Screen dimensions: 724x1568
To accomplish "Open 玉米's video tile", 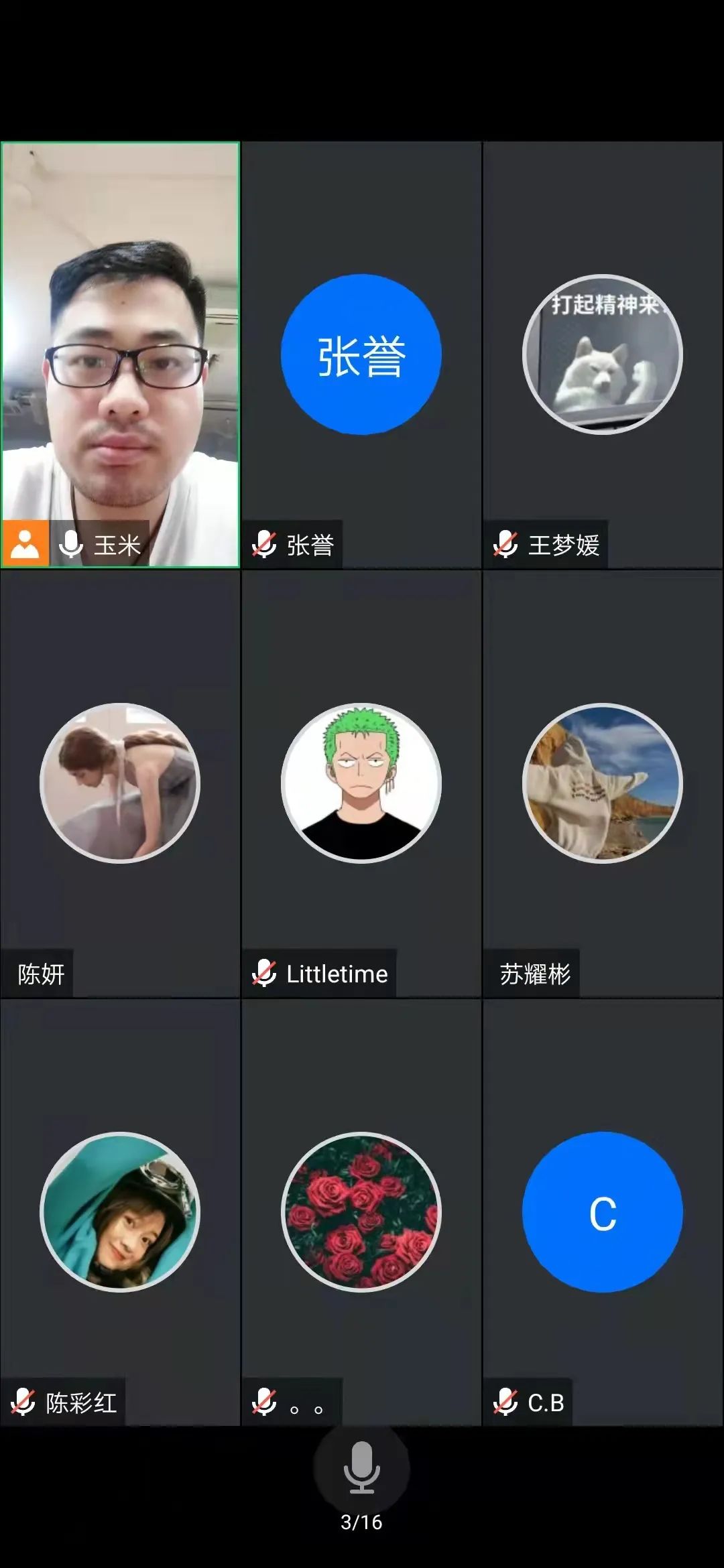I will pyautogui.click(x=121, y=355).
